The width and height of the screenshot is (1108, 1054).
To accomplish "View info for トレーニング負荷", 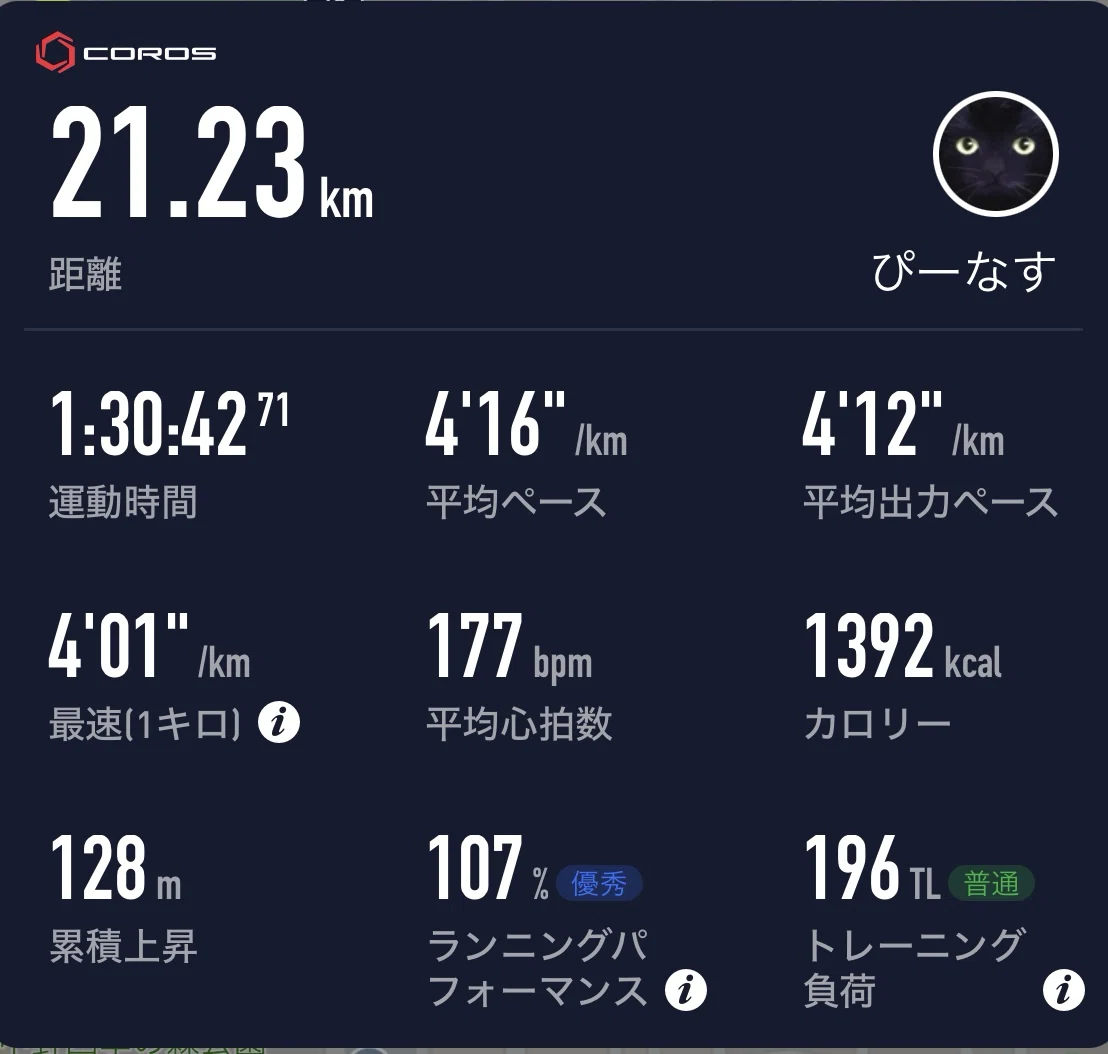I will point(1063,989).
